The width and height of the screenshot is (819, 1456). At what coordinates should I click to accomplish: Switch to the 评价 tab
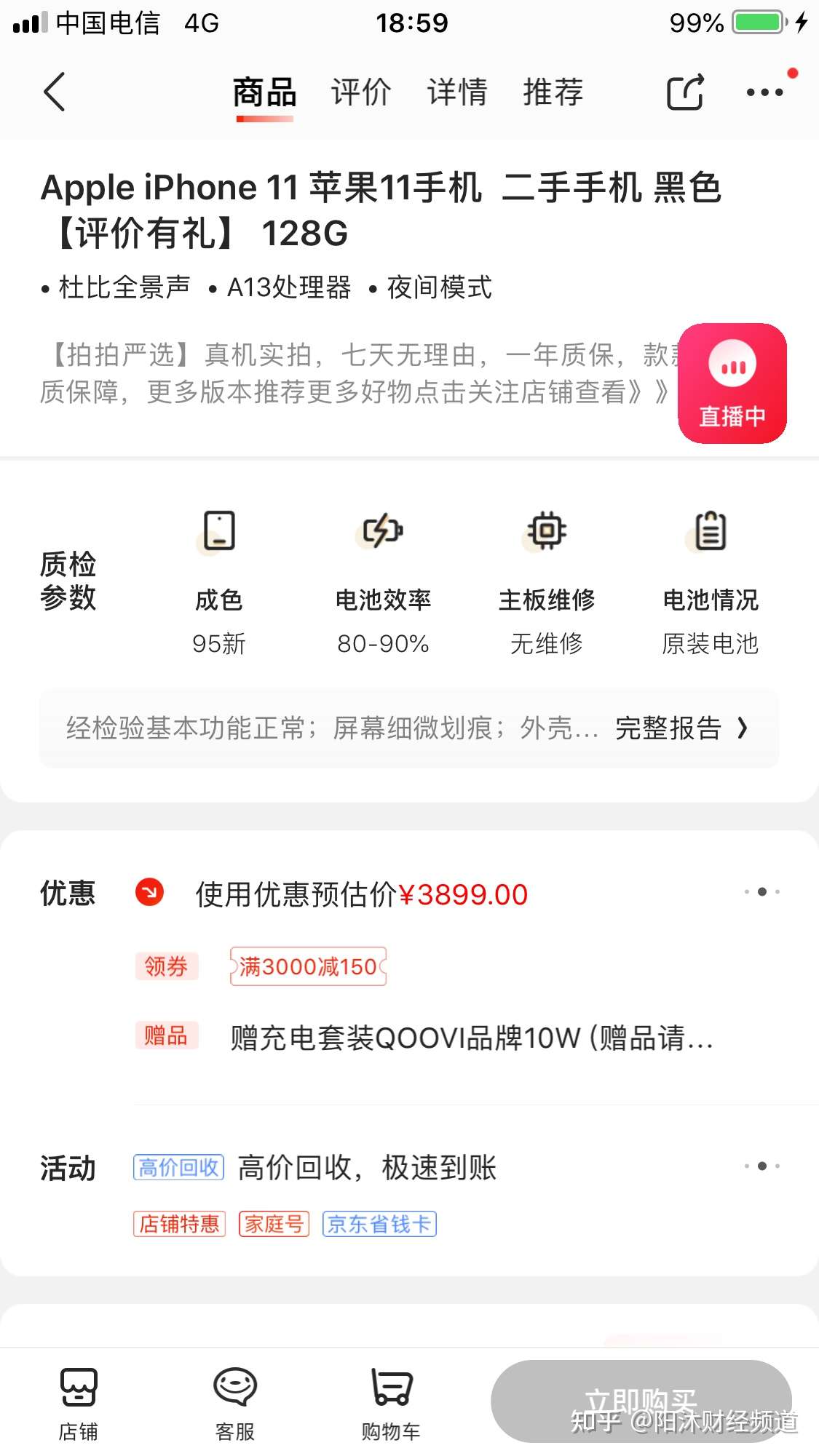click(x=361, y=92)
